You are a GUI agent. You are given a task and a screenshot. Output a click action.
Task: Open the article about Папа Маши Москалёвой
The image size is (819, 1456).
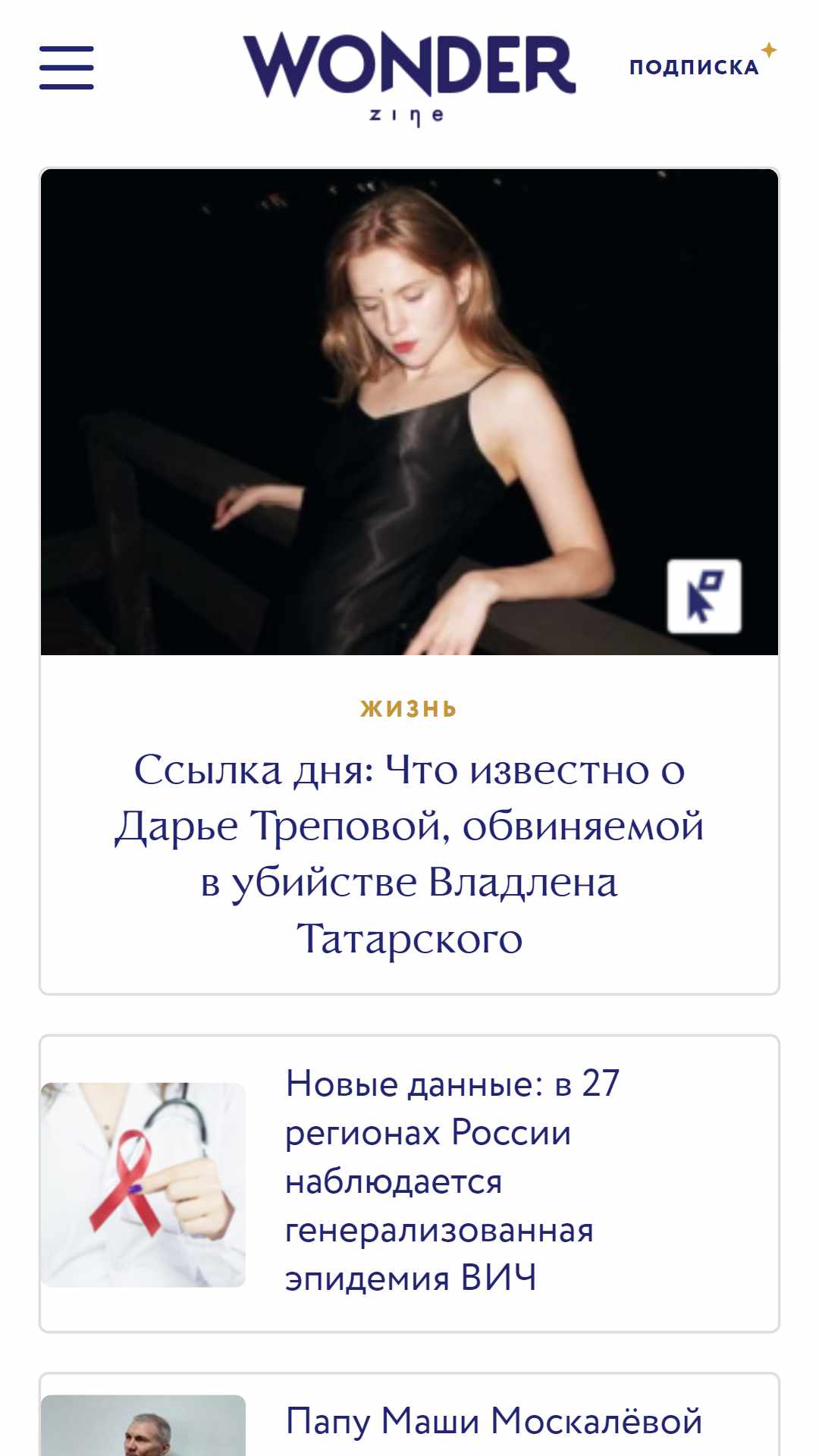pos(494,1421)
